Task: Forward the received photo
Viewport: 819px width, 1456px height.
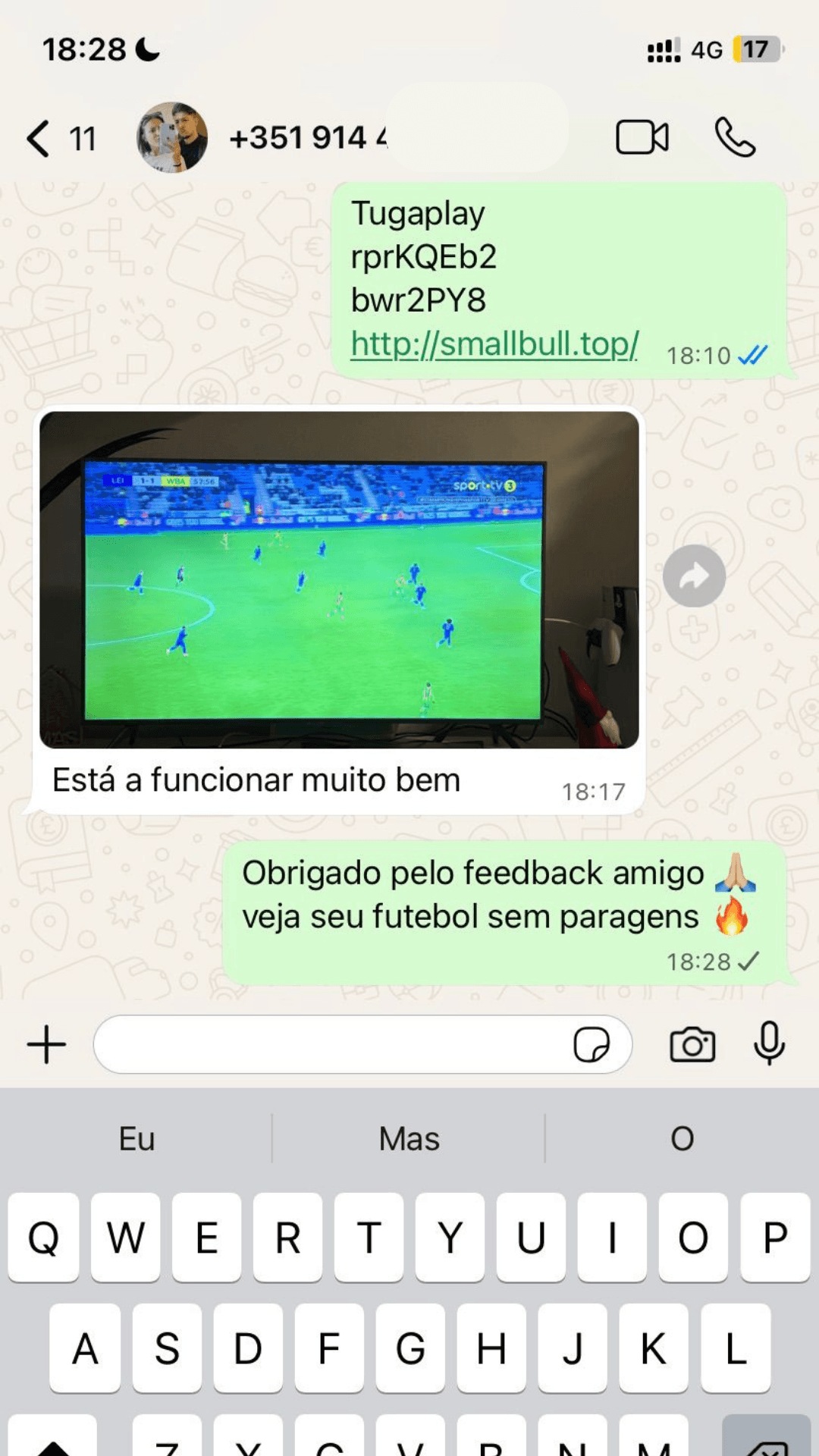Action: (694, 576)
